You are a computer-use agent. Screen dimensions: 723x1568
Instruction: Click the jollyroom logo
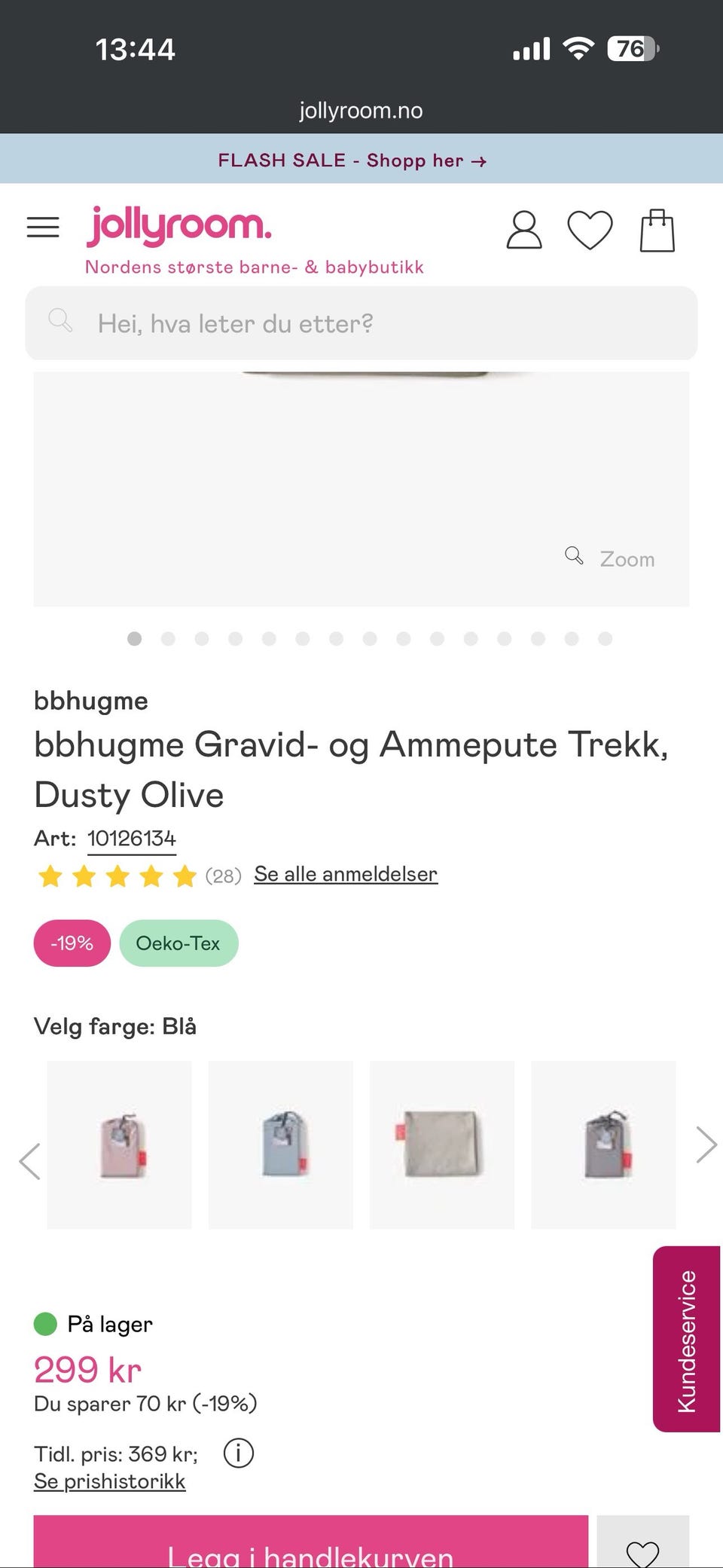pos(179,226)
